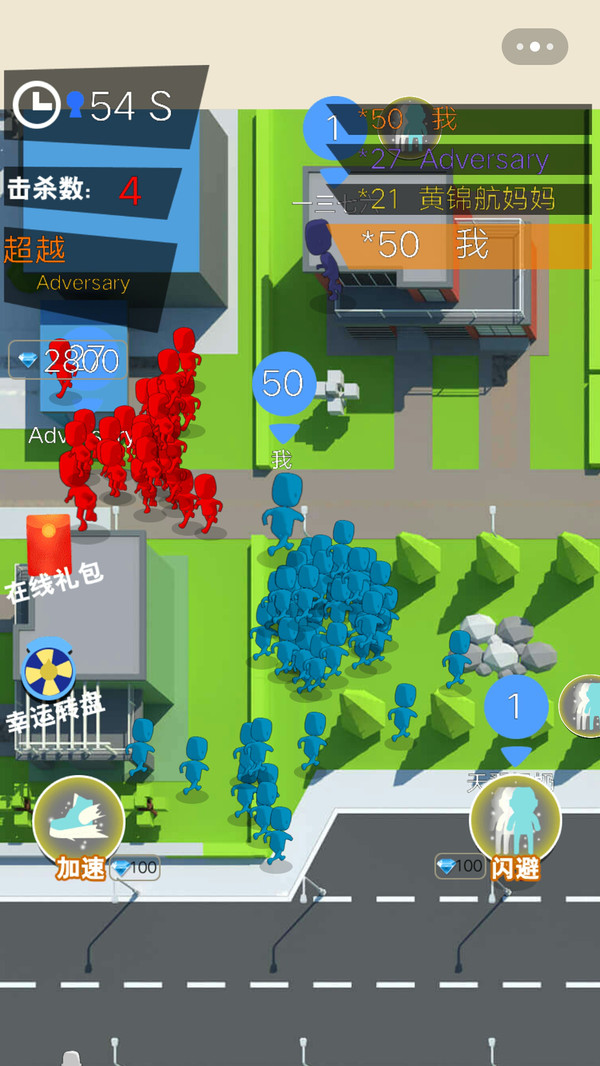Image resolution: width=600 pixels, height=1066 pixels.
Task: Open the 幸运转盘 lucky wheel
Action: pos(48,673)
